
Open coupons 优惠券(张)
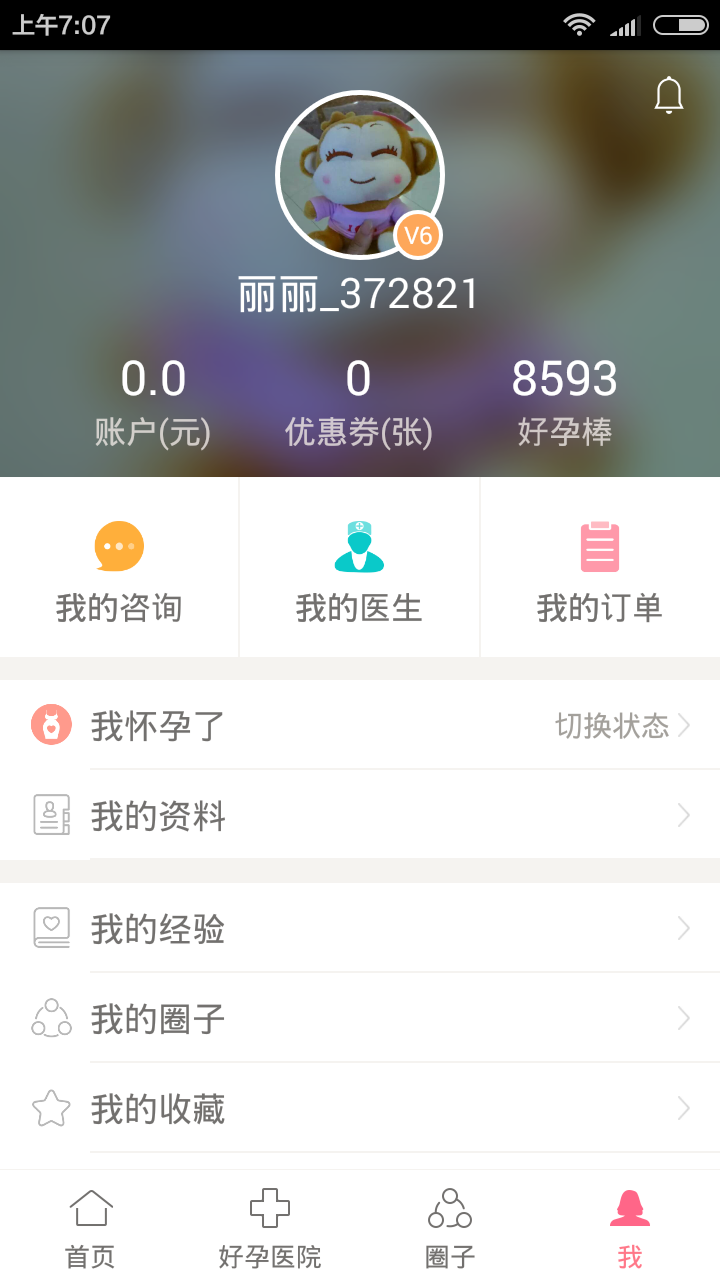(x=358, y=402)
